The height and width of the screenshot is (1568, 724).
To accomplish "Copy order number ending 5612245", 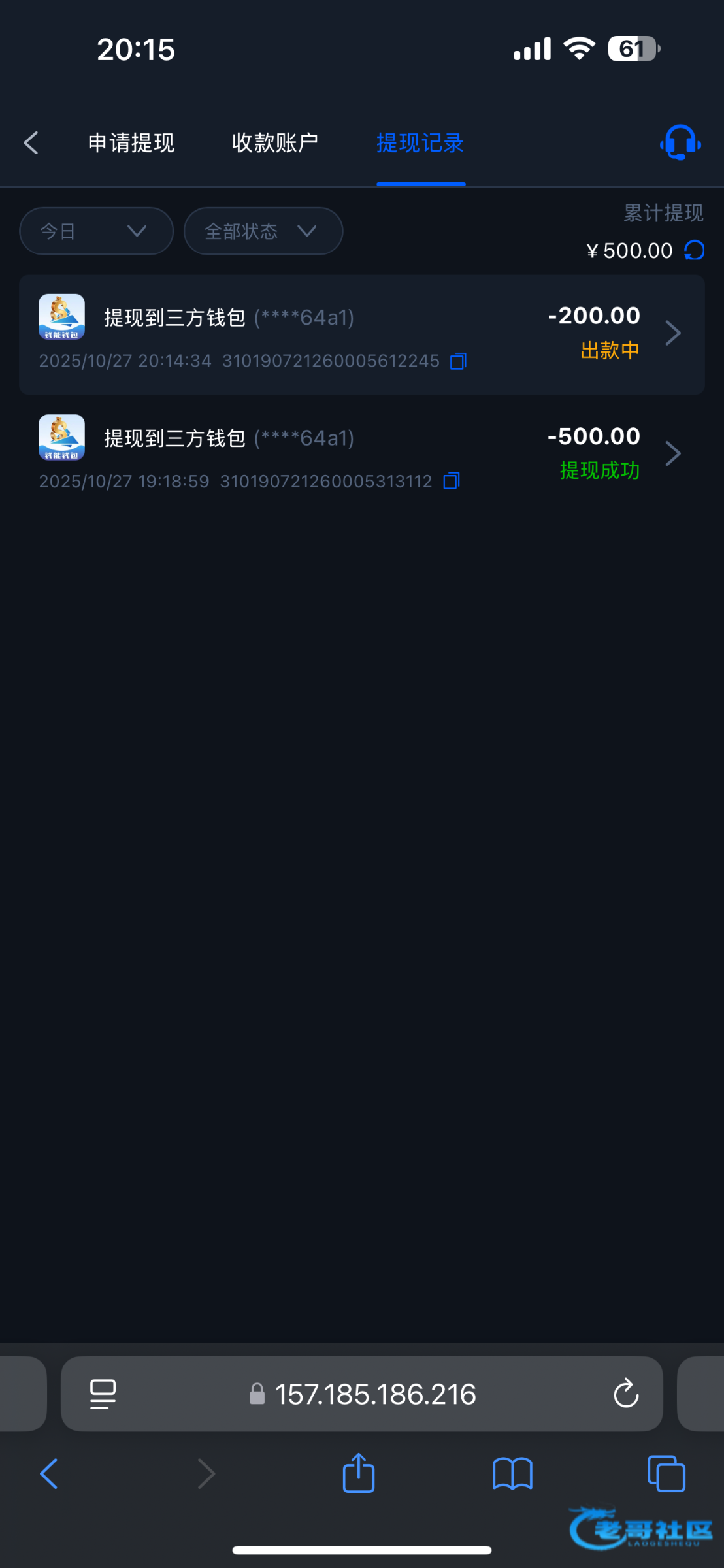I will coord(459,361).
